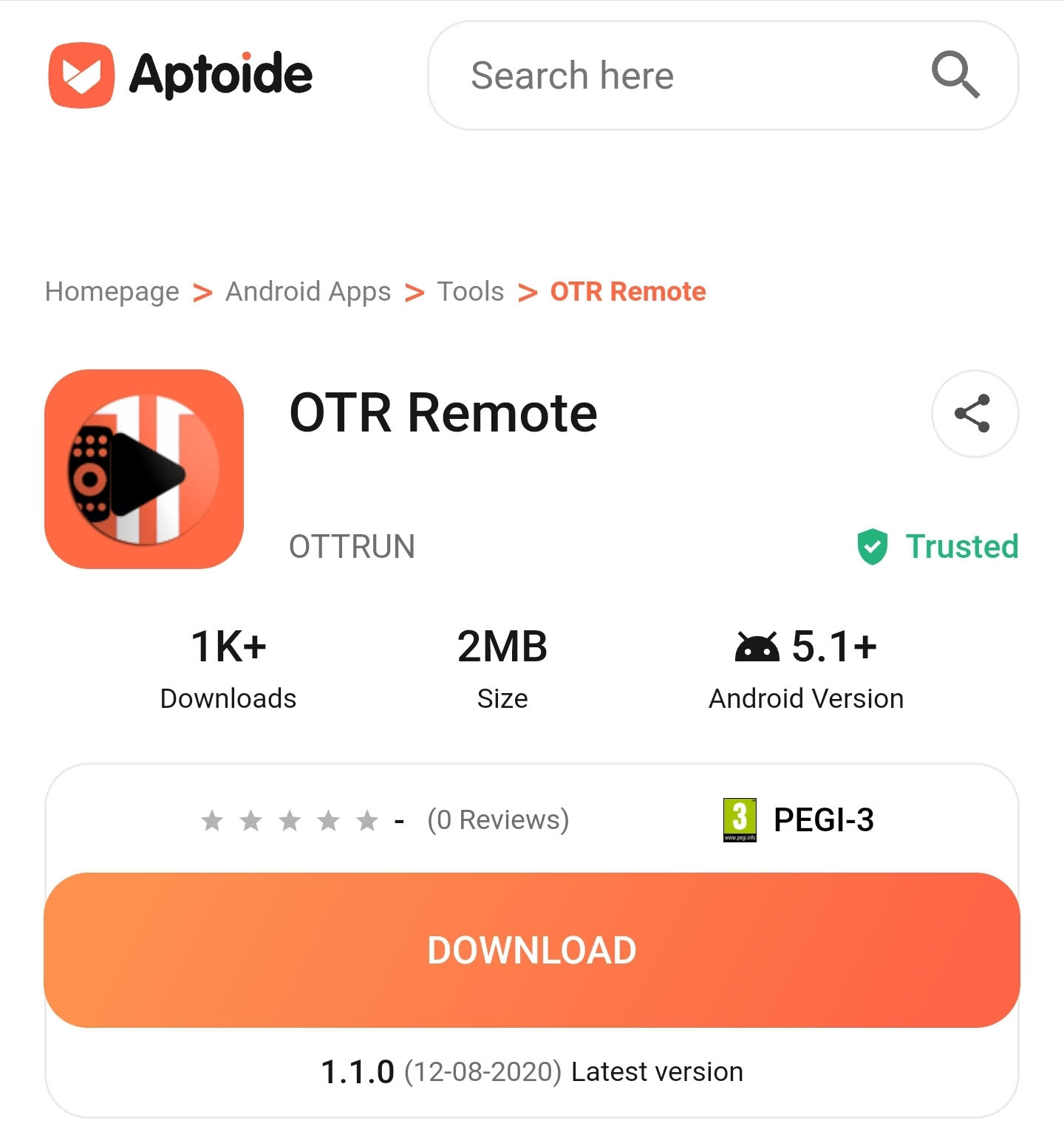Tap the Search here field
Screen dimensions: 1064x1132
coord(665,75)
